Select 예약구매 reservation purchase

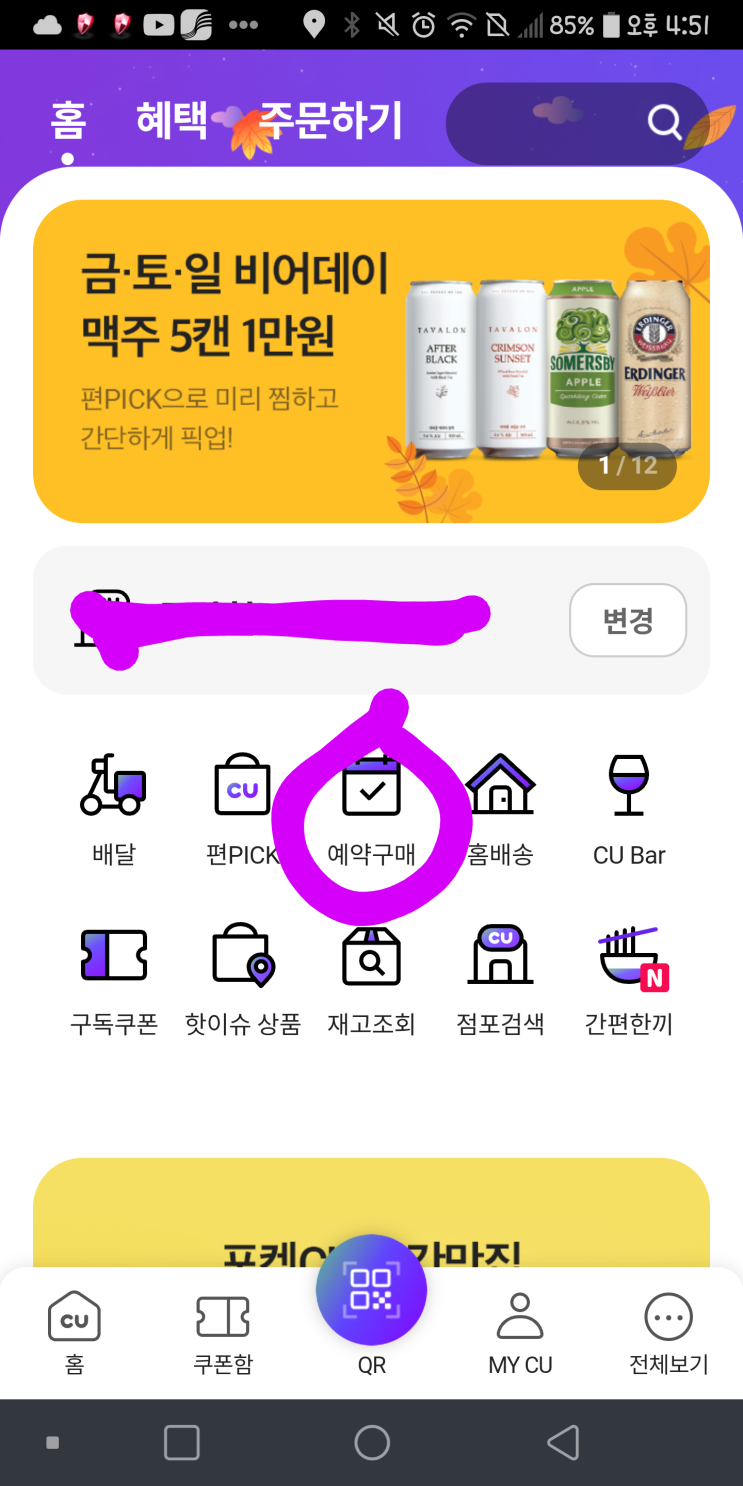pos(371,808)
